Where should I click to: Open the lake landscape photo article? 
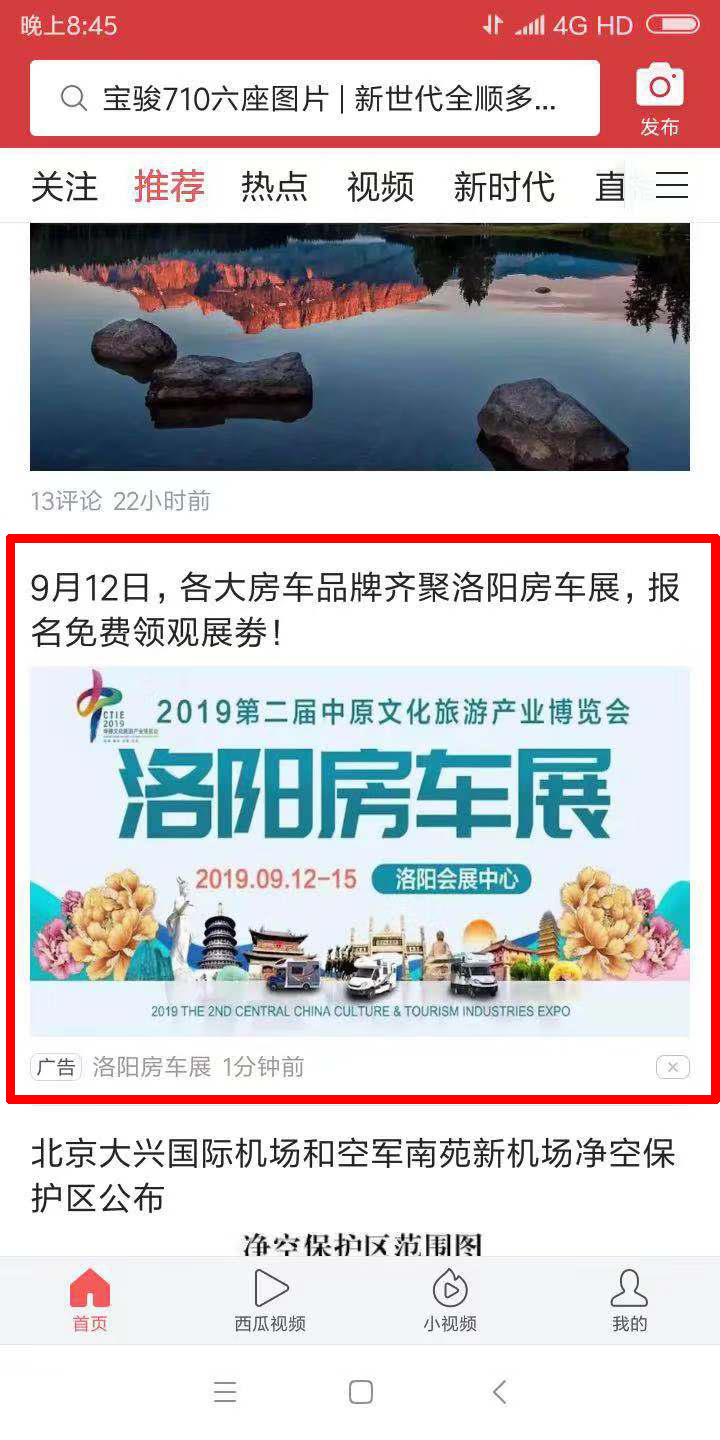click(x=360, y=345)
